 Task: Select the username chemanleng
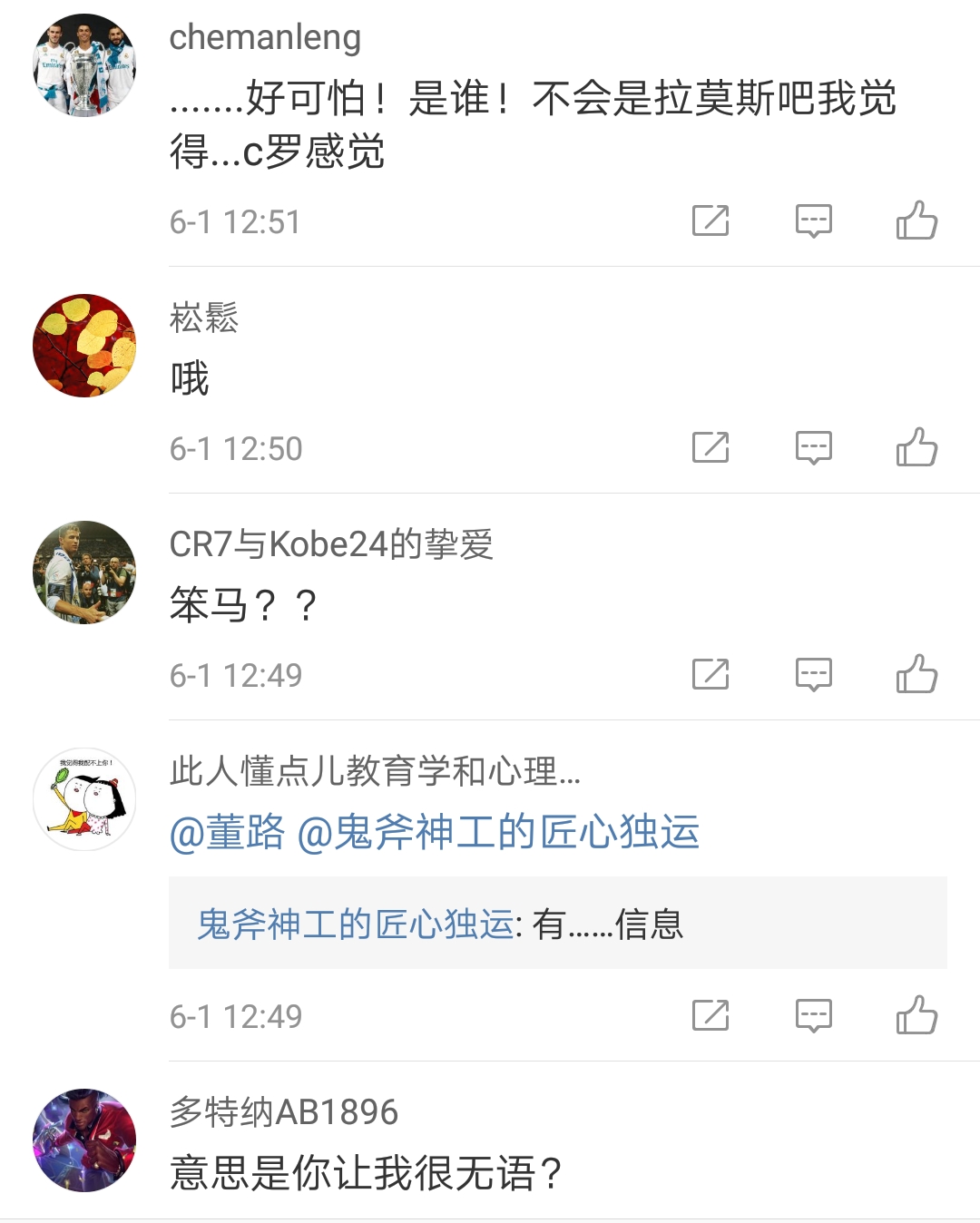click(265, 38)
